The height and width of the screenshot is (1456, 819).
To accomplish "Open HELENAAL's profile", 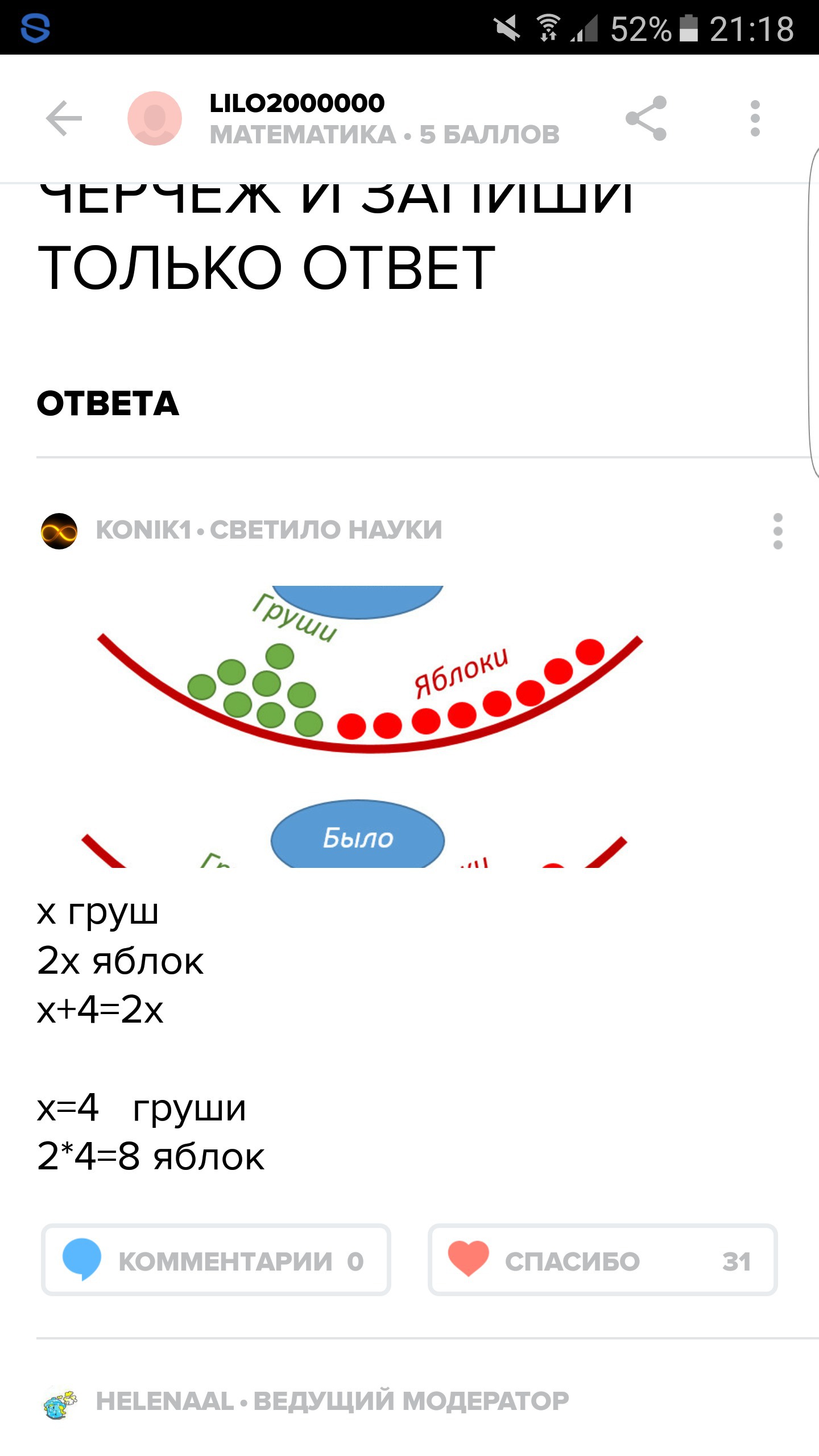I will pyautogui.click(x=59, y=1401).
